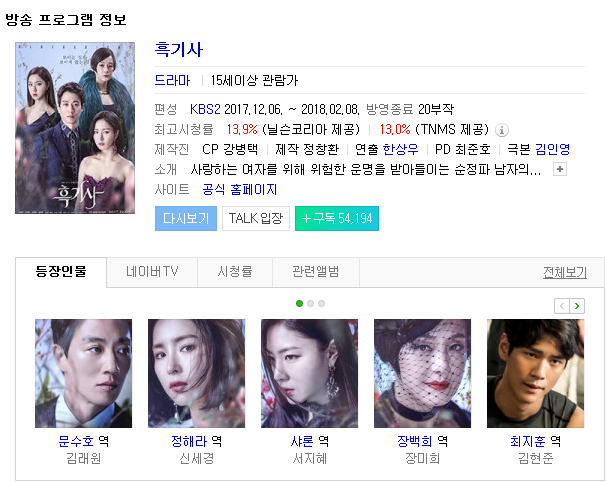Switch to the 시청률 tab

click(234, 271)
